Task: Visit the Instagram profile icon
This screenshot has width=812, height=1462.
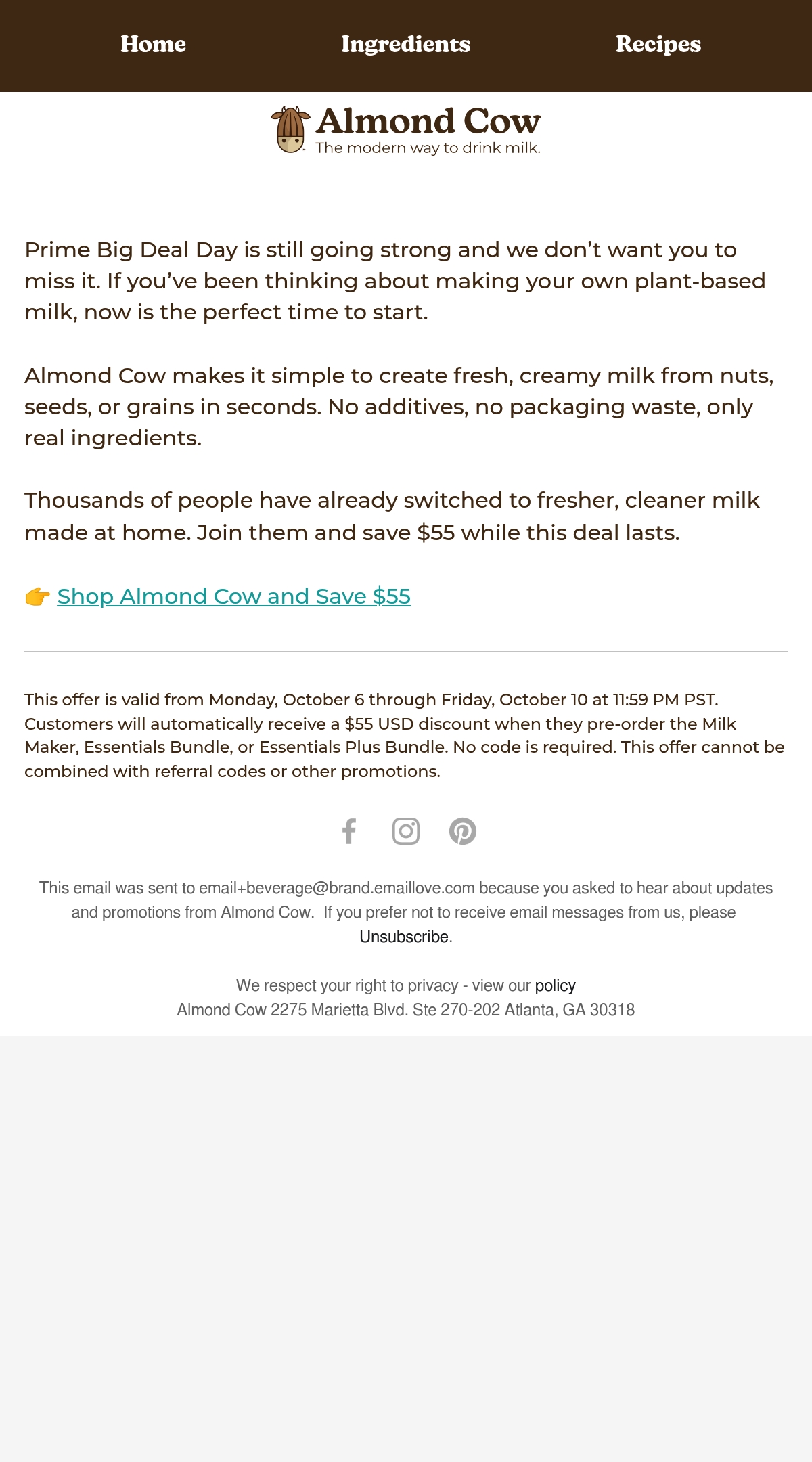Action: [406, 831]
